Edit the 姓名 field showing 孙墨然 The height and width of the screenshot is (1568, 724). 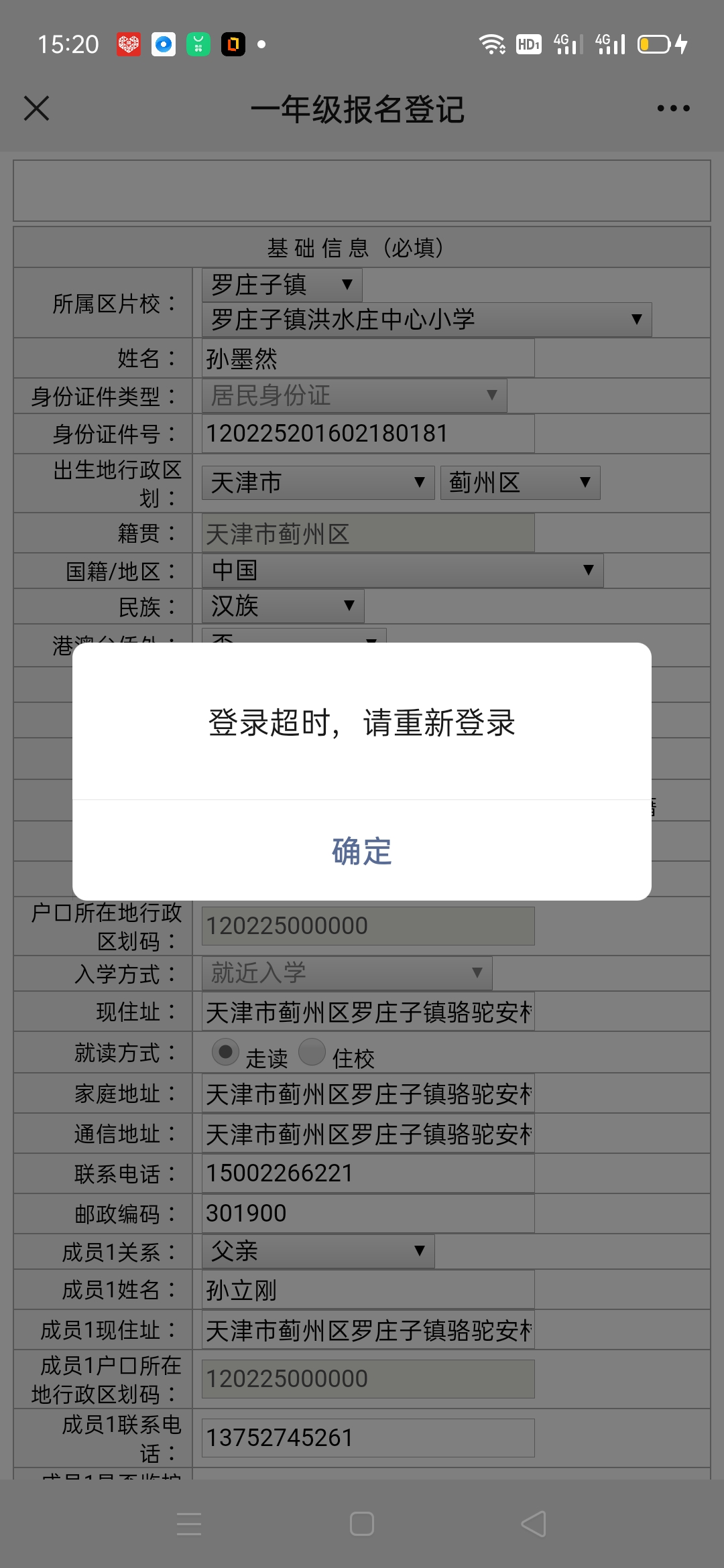(368, 358)
